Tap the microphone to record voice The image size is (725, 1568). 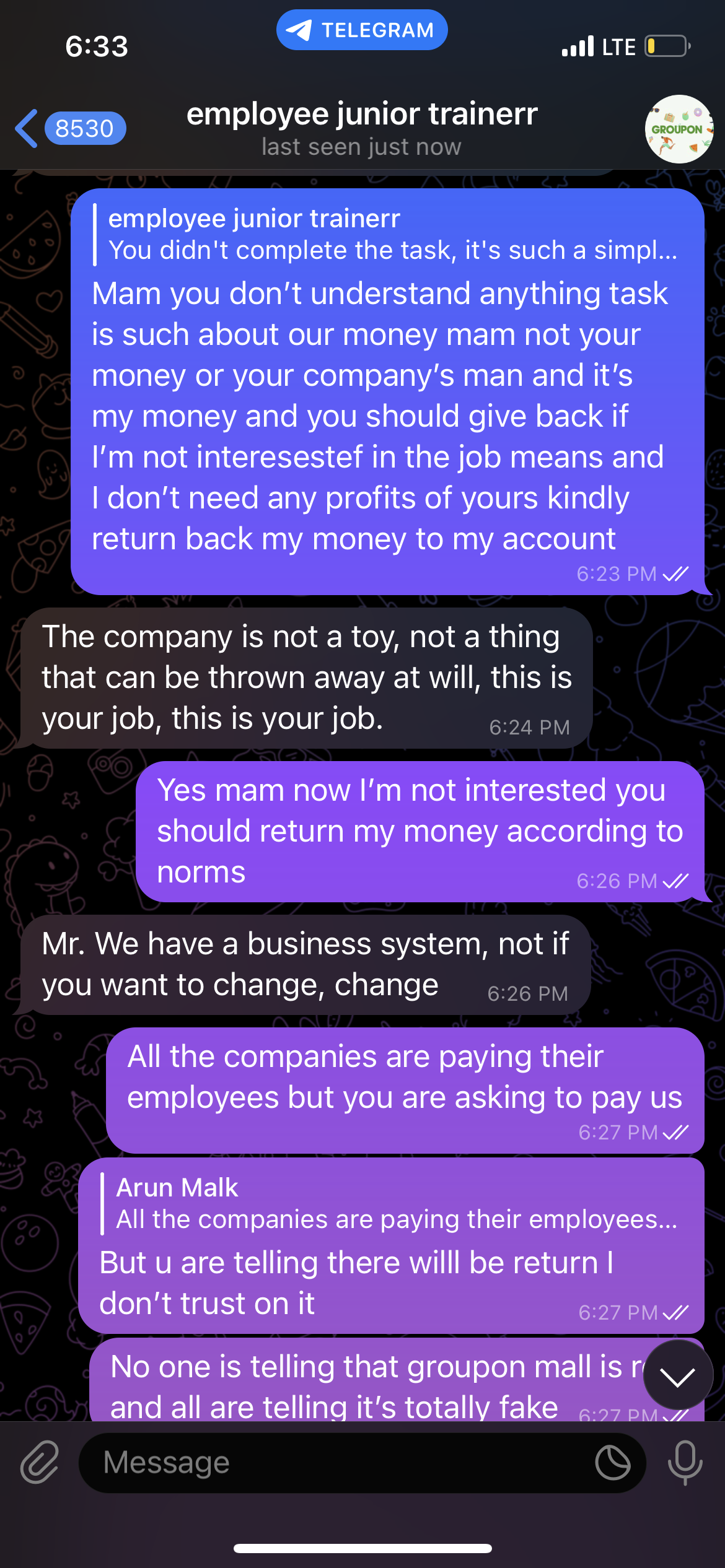685,1462
